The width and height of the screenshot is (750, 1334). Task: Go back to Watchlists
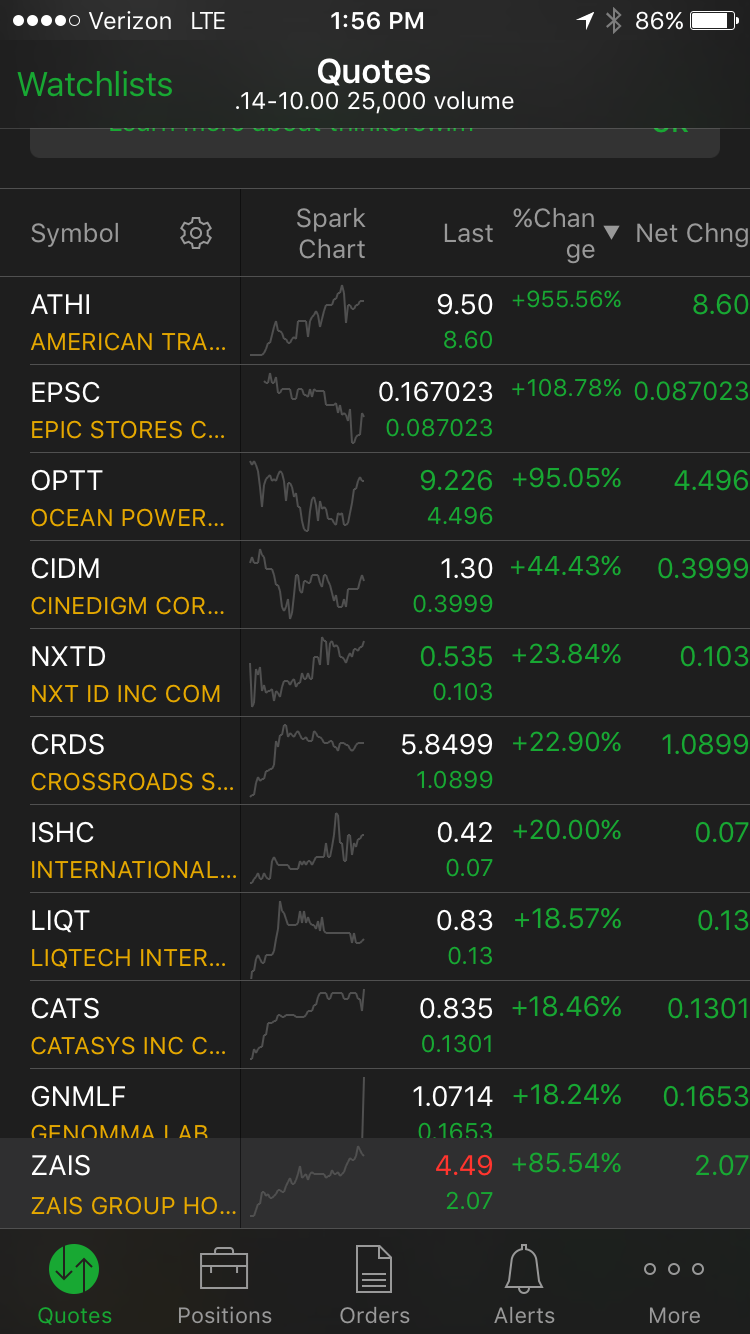tap(95, 85)
